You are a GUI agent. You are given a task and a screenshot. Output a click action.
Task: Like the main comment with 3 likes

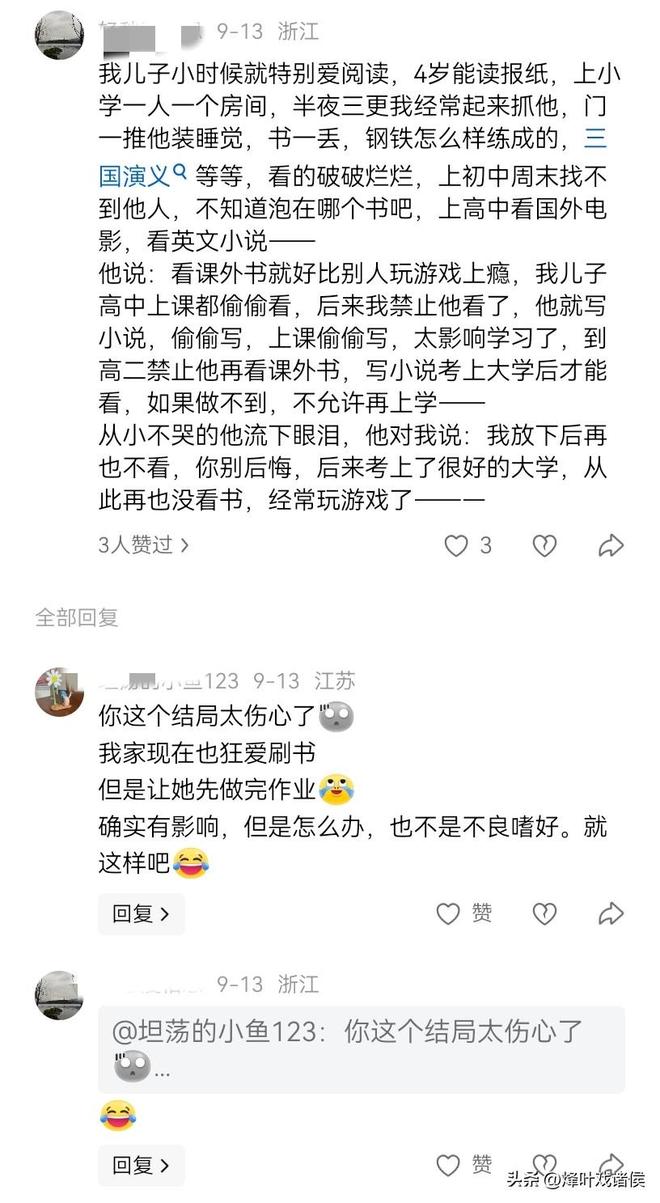[457, 545]
